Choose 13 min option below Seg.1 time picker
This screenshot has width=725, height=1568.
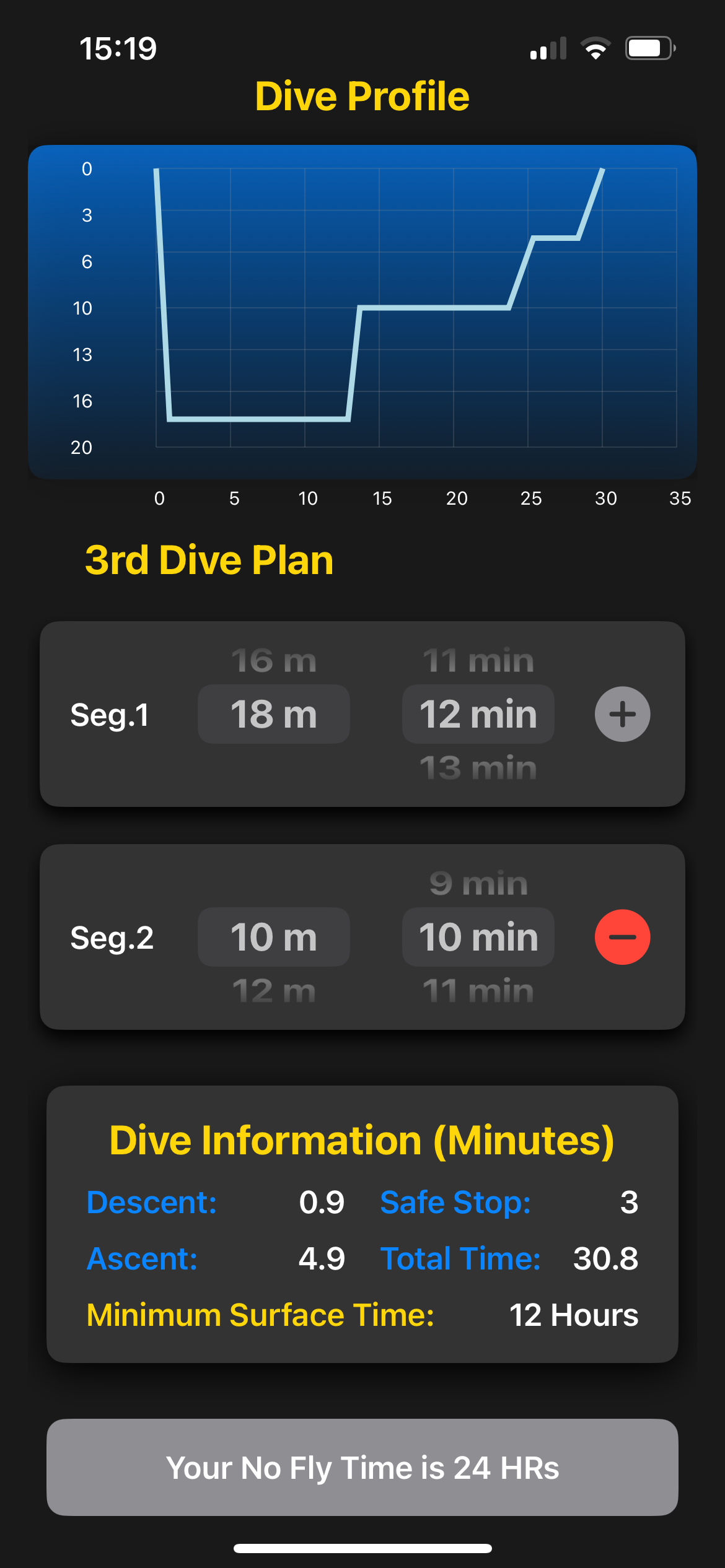click(478, 769)
